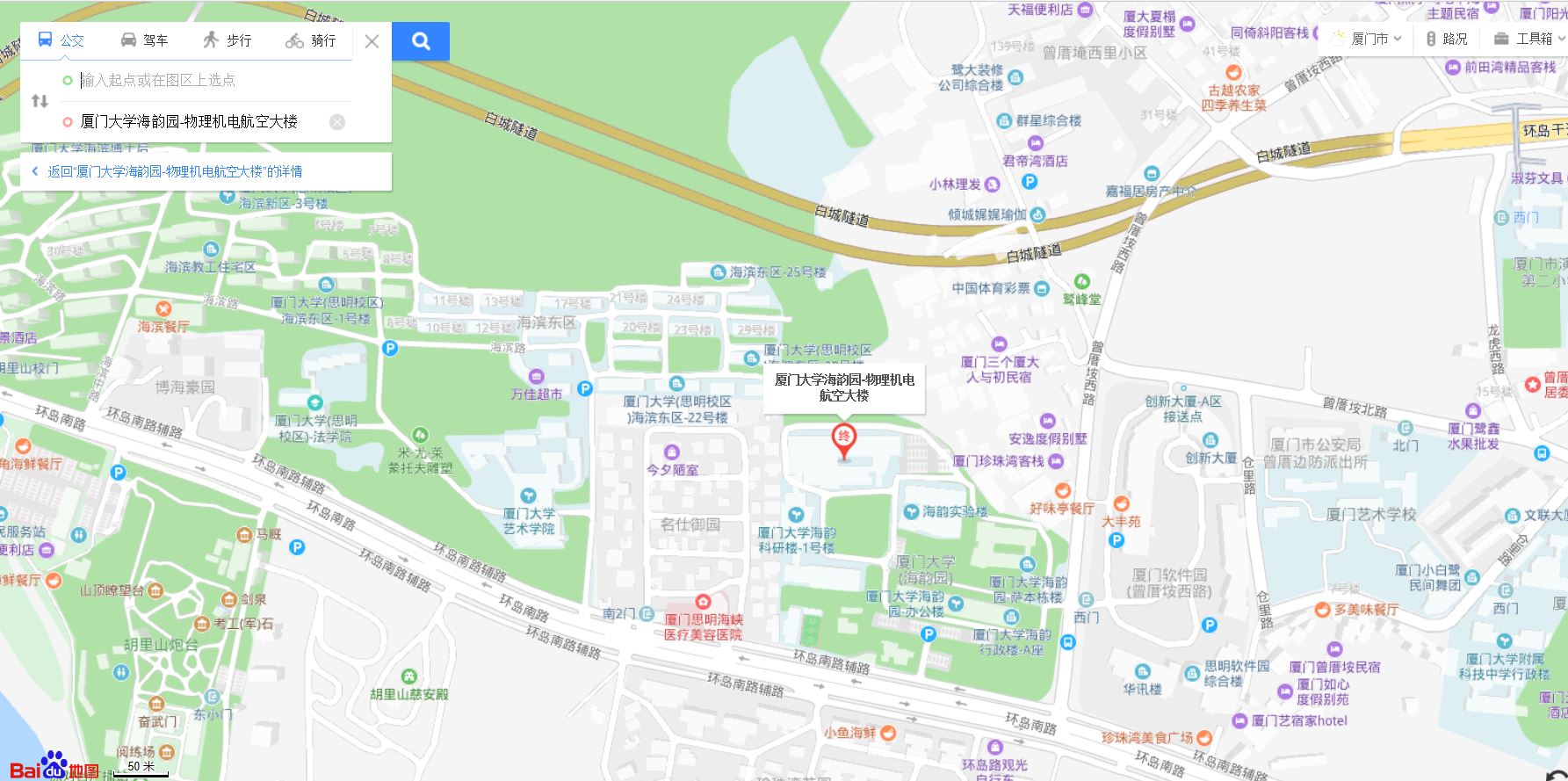Swap the start and destination points
The height and width of the screenshot is (781, 1568).
pyautogui.click(x=40, y=101)
